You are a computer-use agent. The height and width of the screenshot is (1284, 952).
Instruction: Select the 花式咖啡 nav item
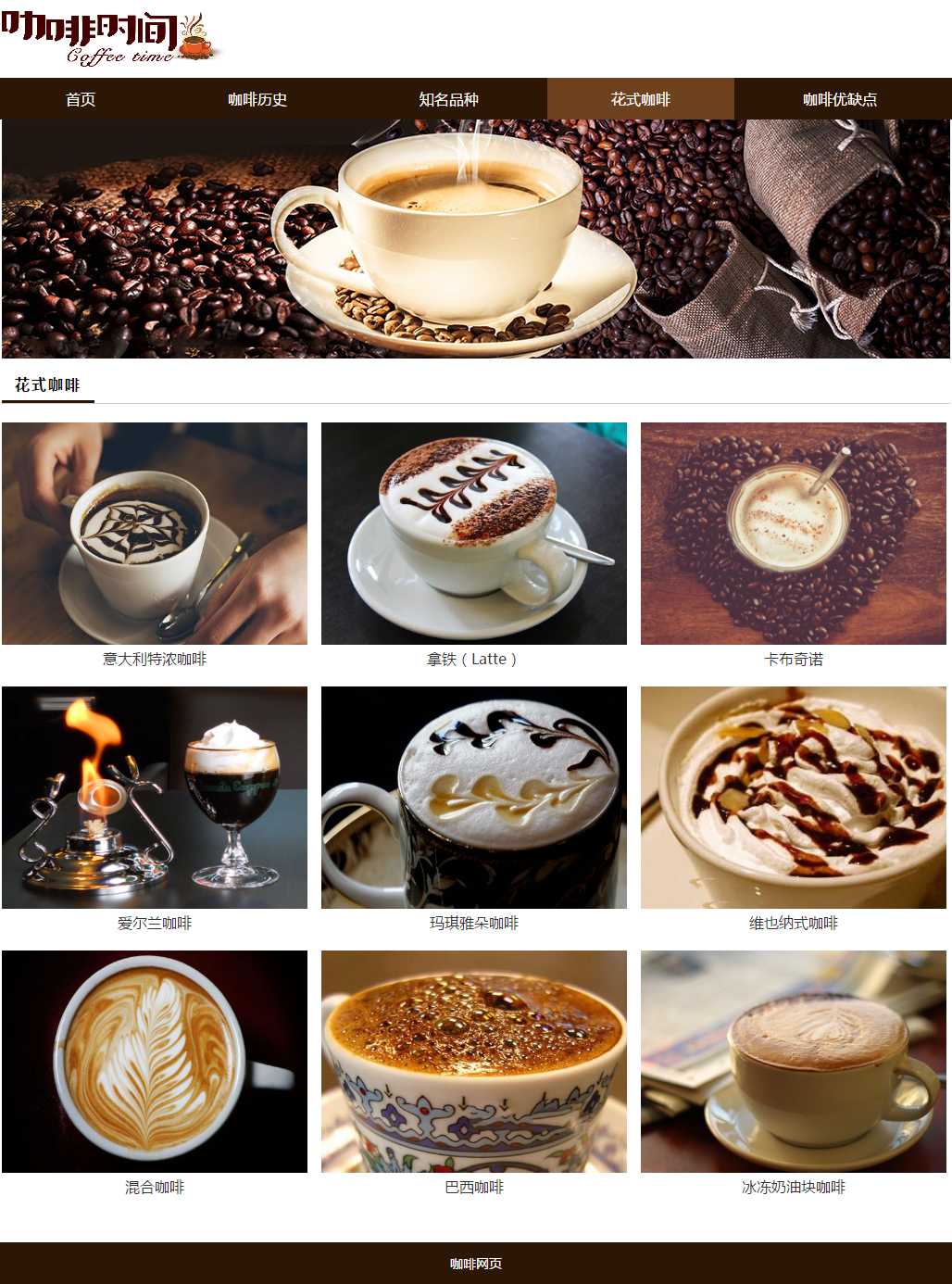[640, 99]
